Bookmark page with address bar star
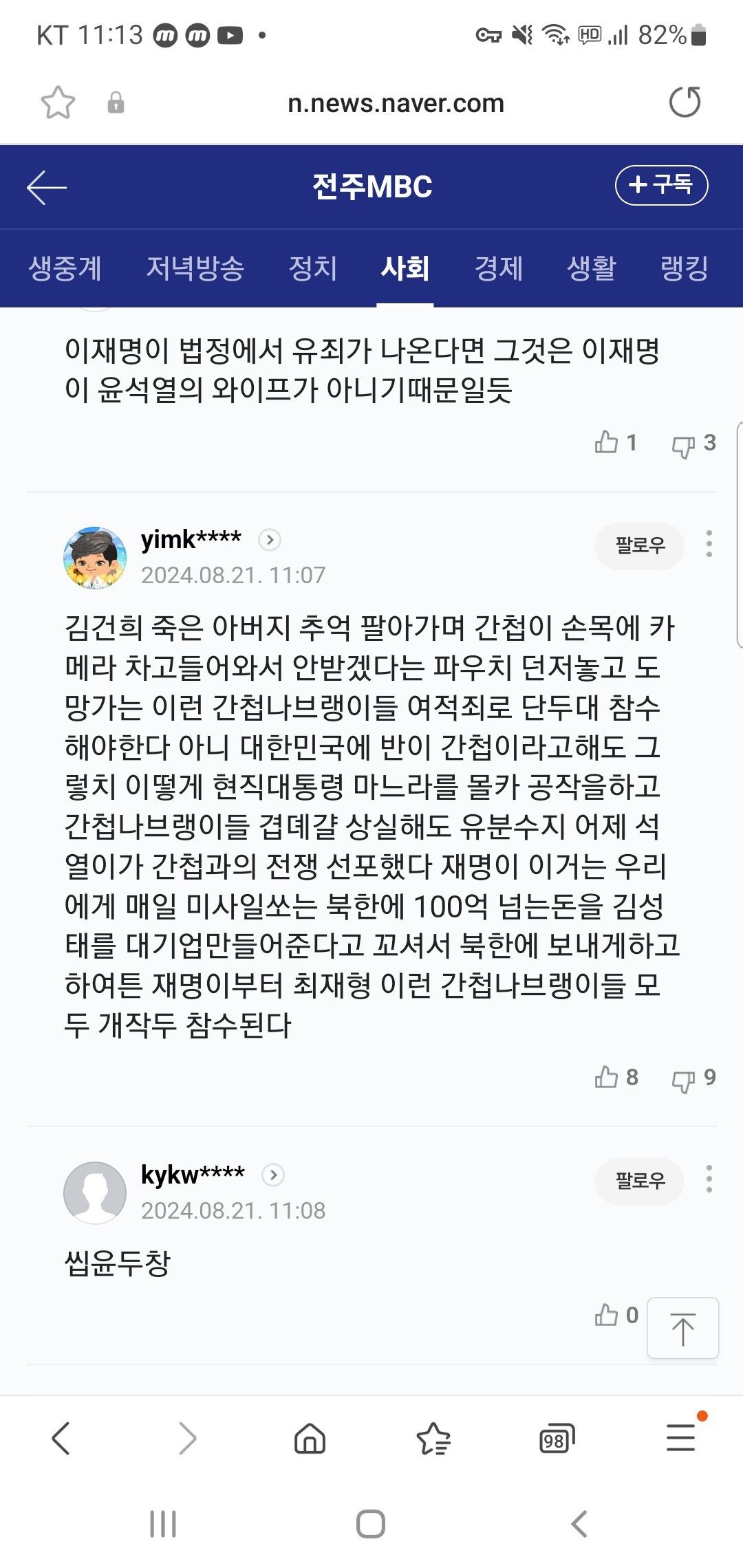The image size is (743, 1568). tap(58, 103)
